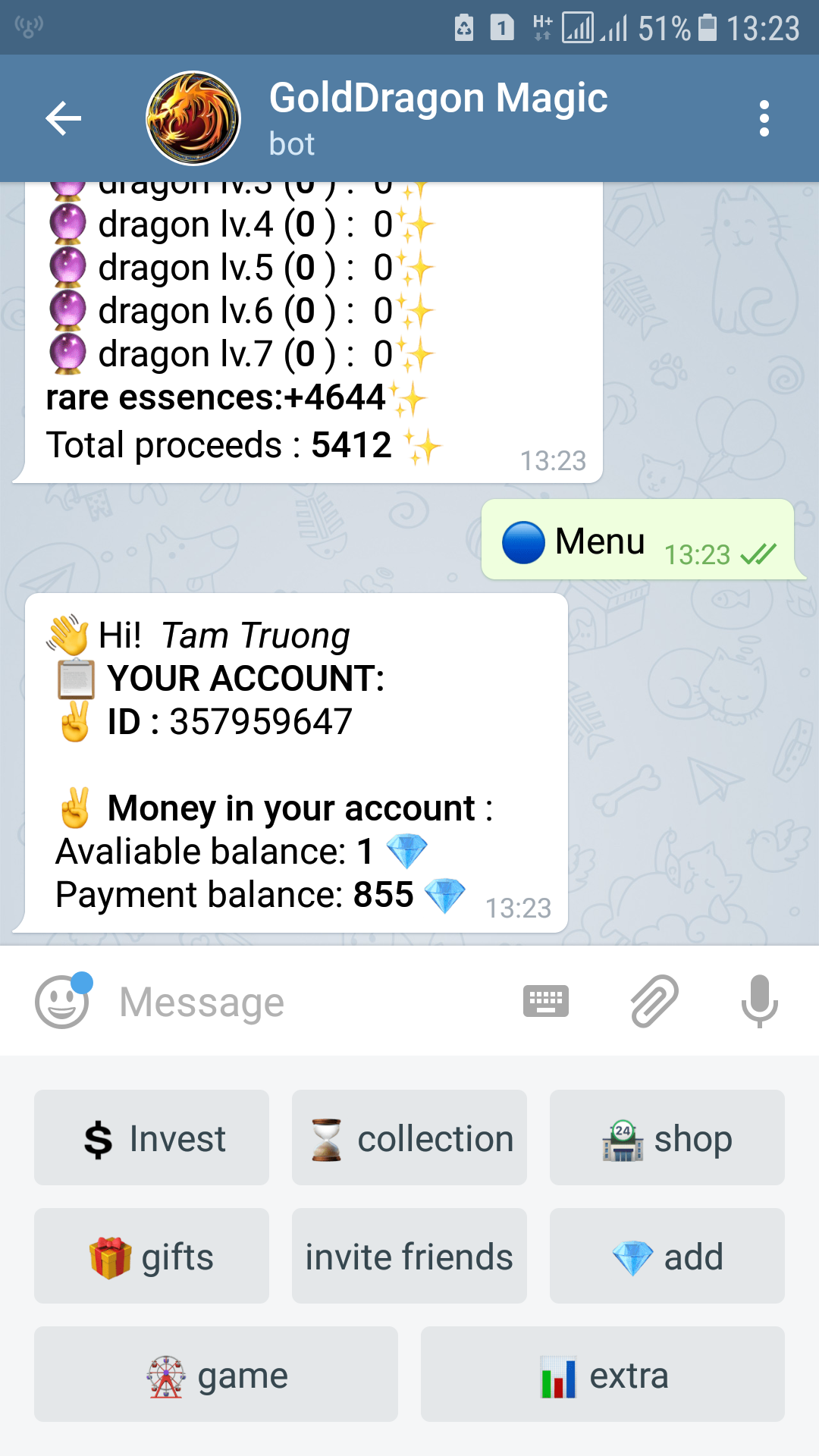Open the extra menu
Screen dimensions: 819x1456
(603, 1374)
